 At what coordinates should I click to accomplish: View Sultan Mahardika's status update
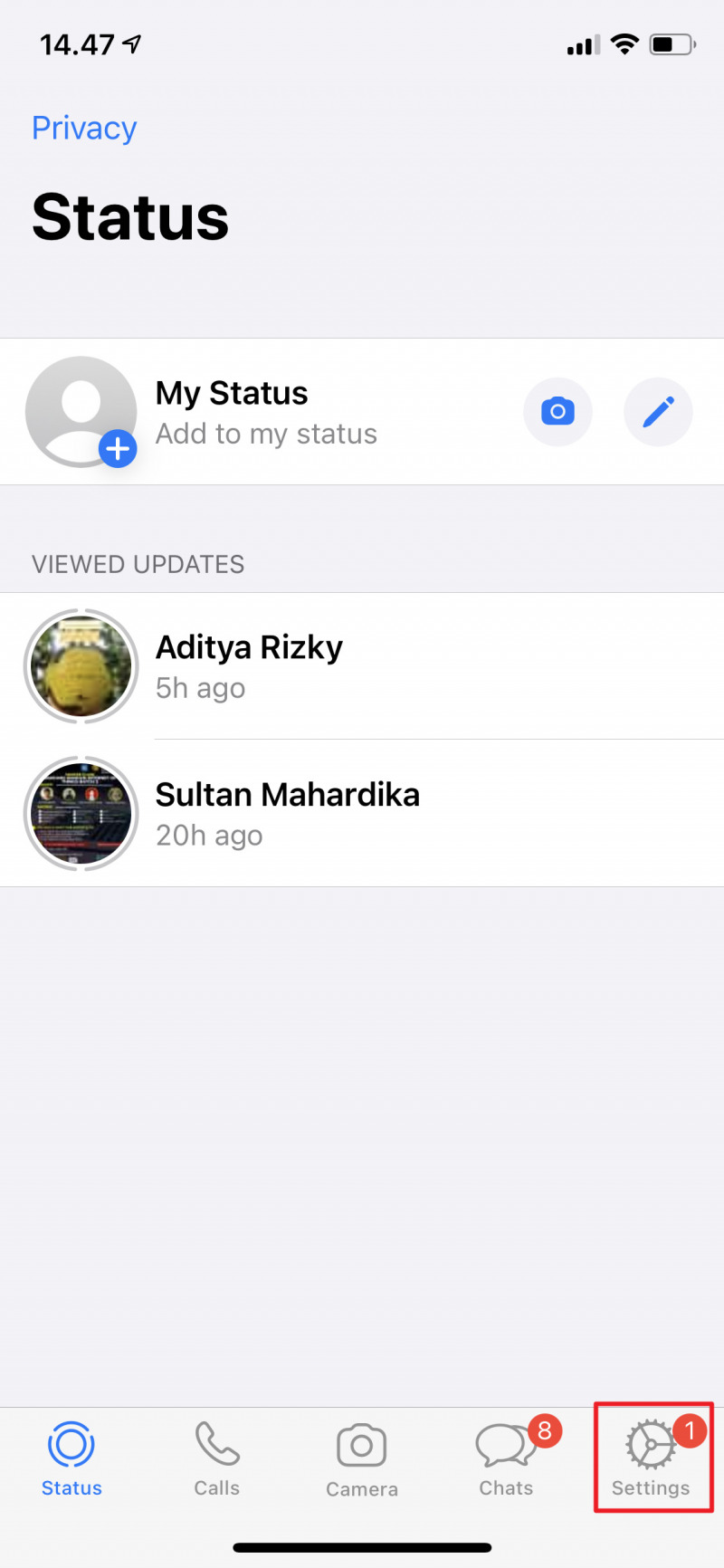pyautogui.click(x=287, y=813)
